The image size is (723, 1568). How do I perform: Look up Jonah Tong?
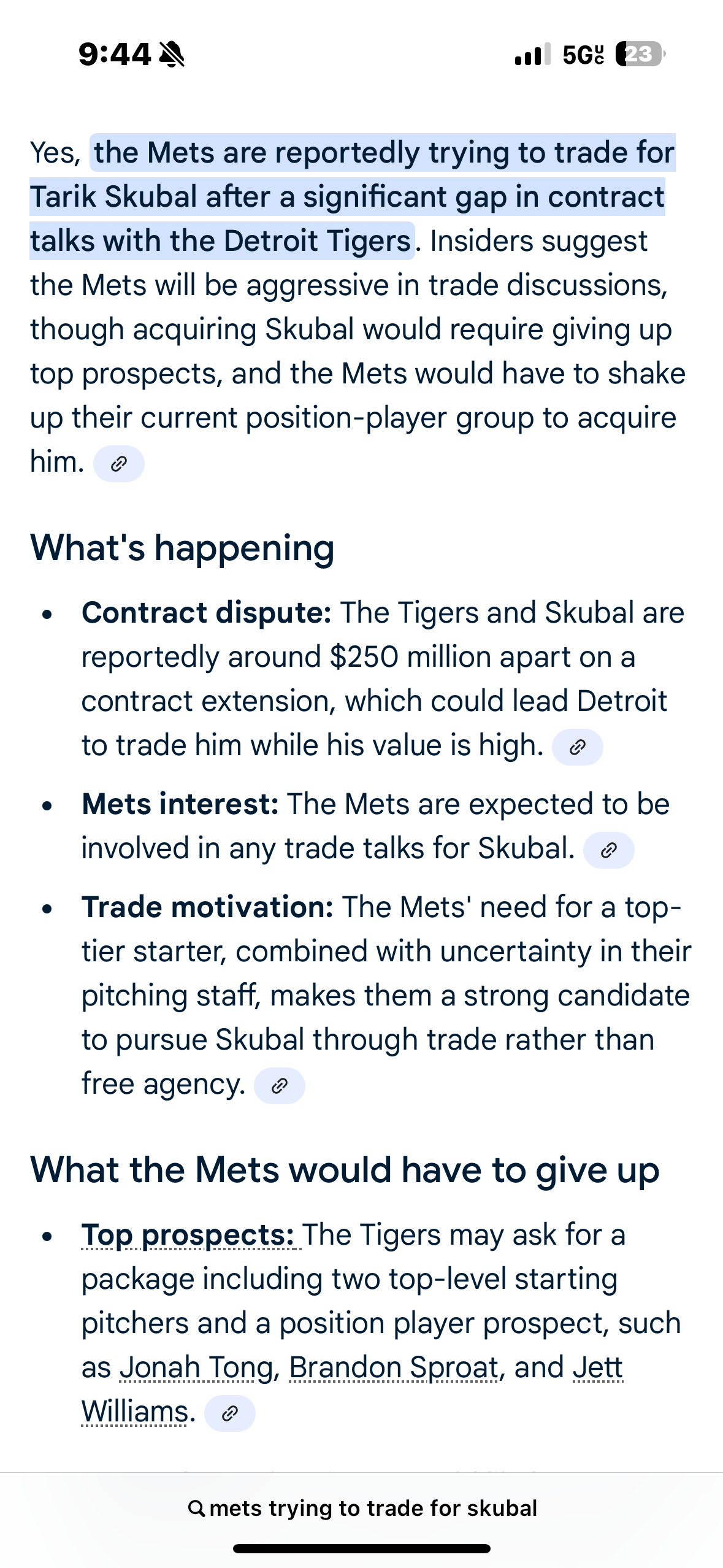pyautogui.click(x=196, y=1368)
